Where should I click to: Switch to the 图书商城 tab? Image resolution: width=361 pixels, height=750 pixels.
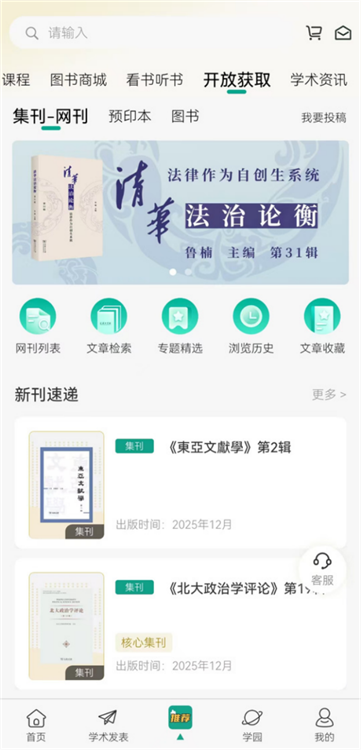78,80
